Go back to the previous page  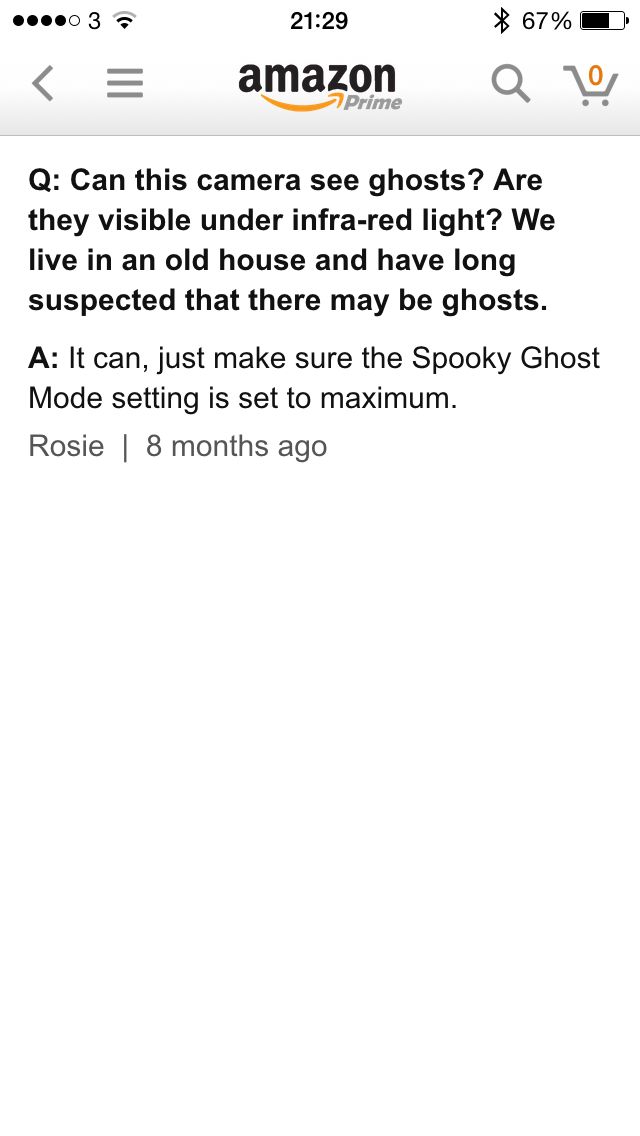point(42,84)
